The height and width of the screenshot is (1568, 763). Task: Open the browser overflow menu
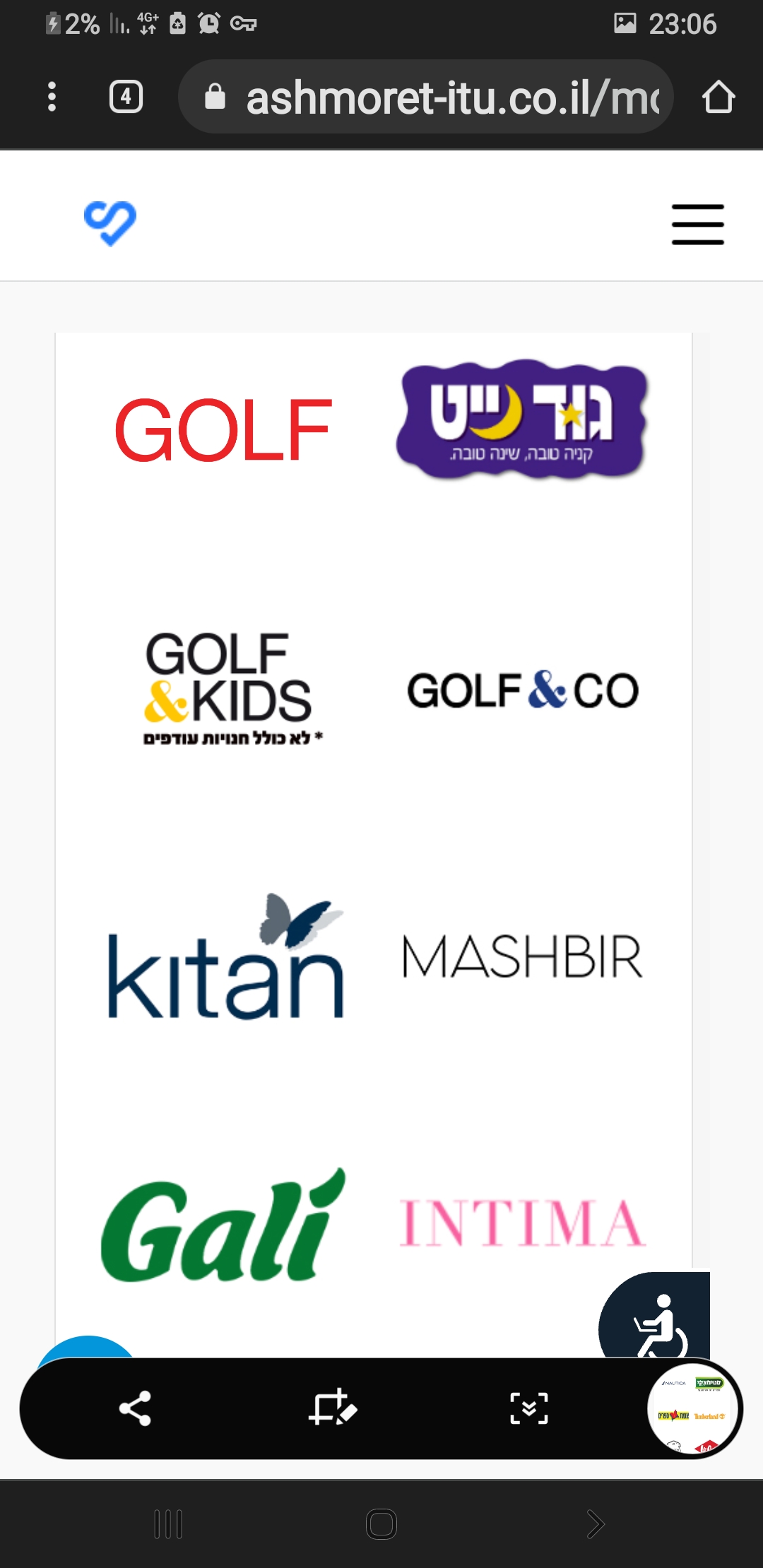52,97
